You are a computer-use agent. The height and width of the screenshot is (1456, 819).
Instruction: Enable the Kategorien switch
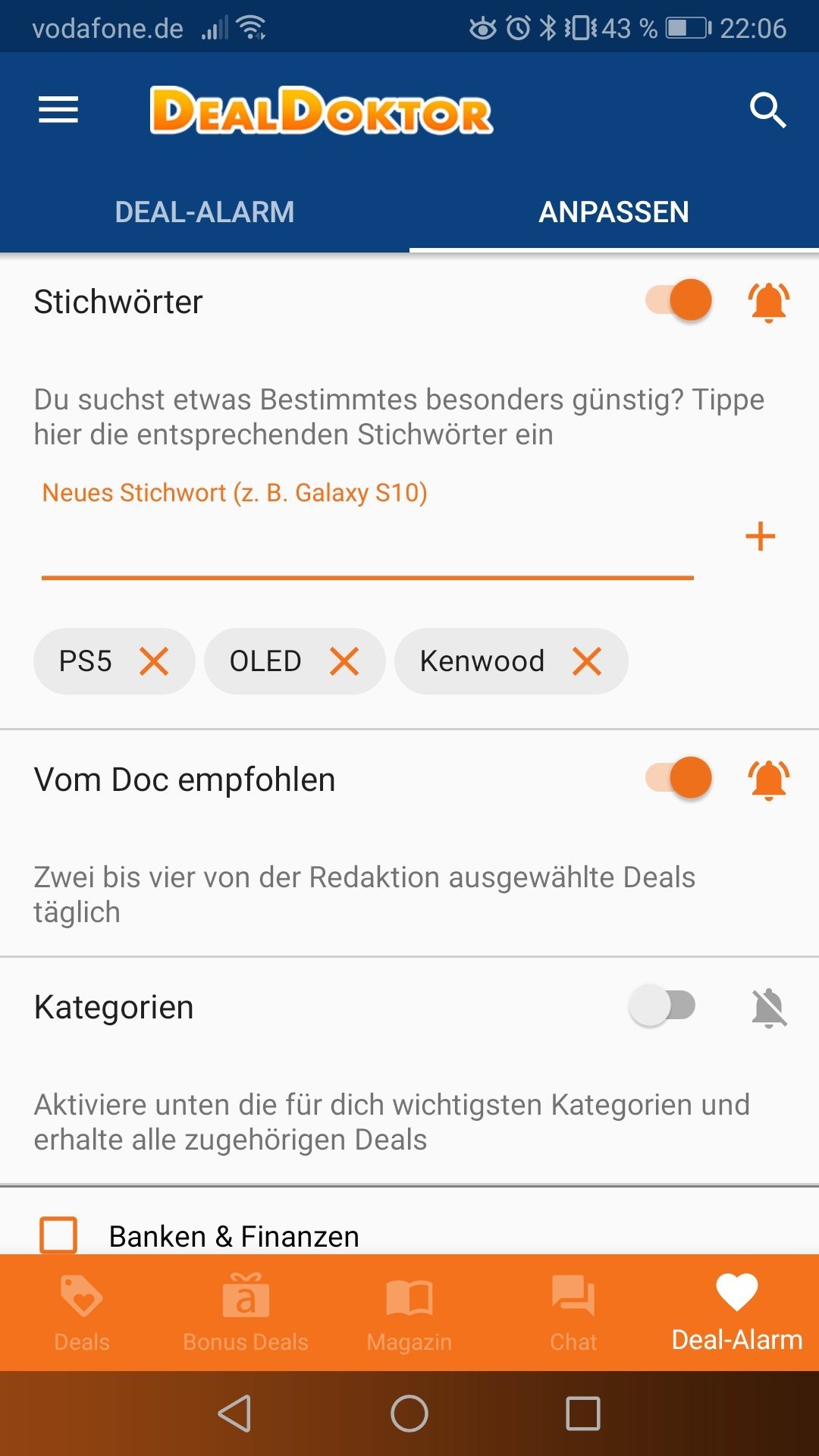[x=662, y=1006]
